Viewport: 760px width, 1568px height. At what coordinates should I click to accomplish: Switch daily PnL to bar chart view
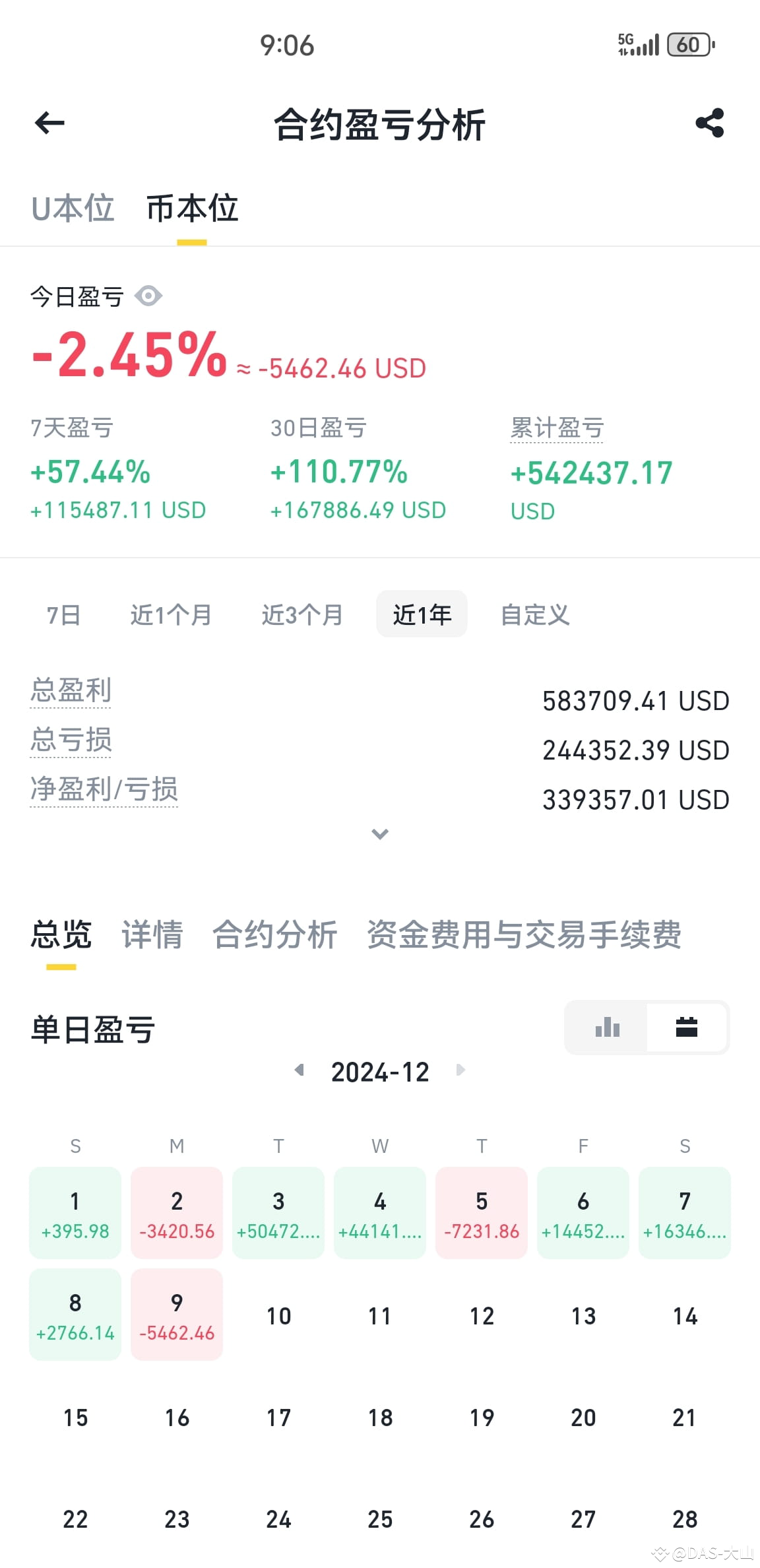coord(607,1028)
